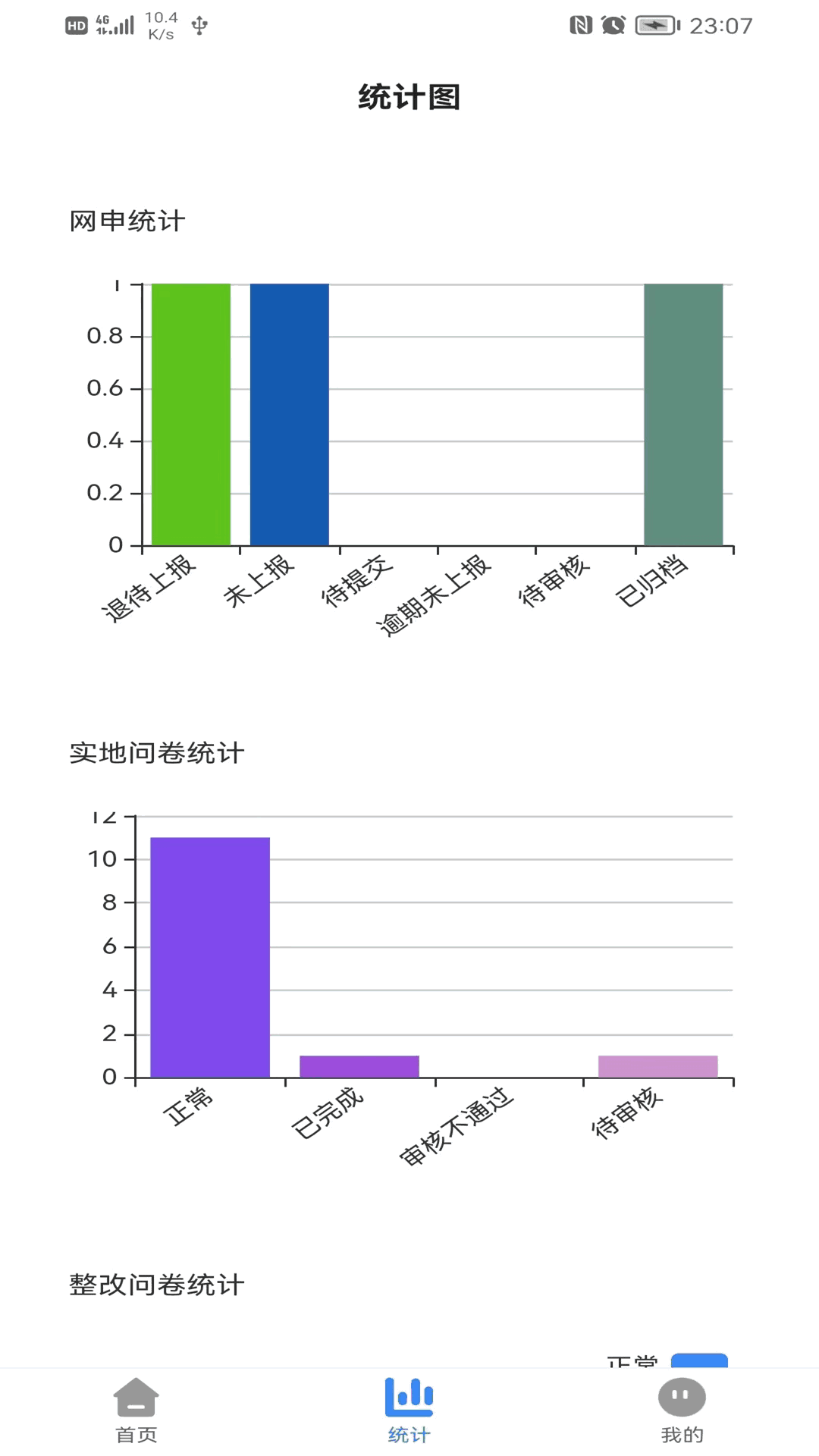Switch to the 首页 tab

pyautogui.click(x=136, y=1410)
